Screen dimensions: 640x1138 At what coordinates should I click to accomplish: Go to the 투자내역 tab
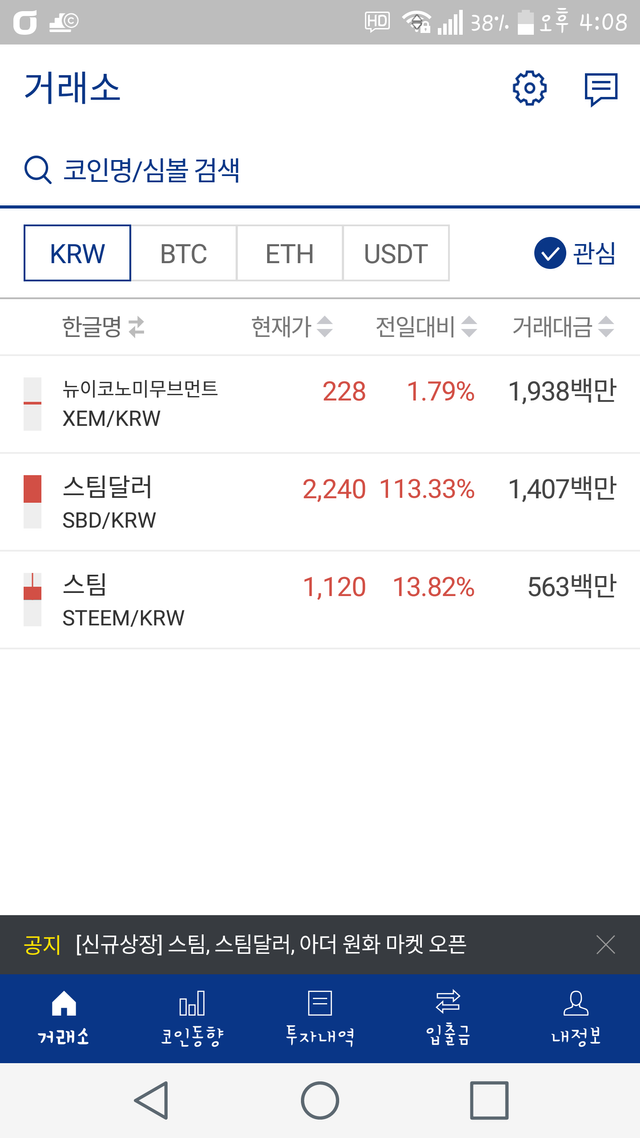pyautogui.click(x=320, y=1018)
